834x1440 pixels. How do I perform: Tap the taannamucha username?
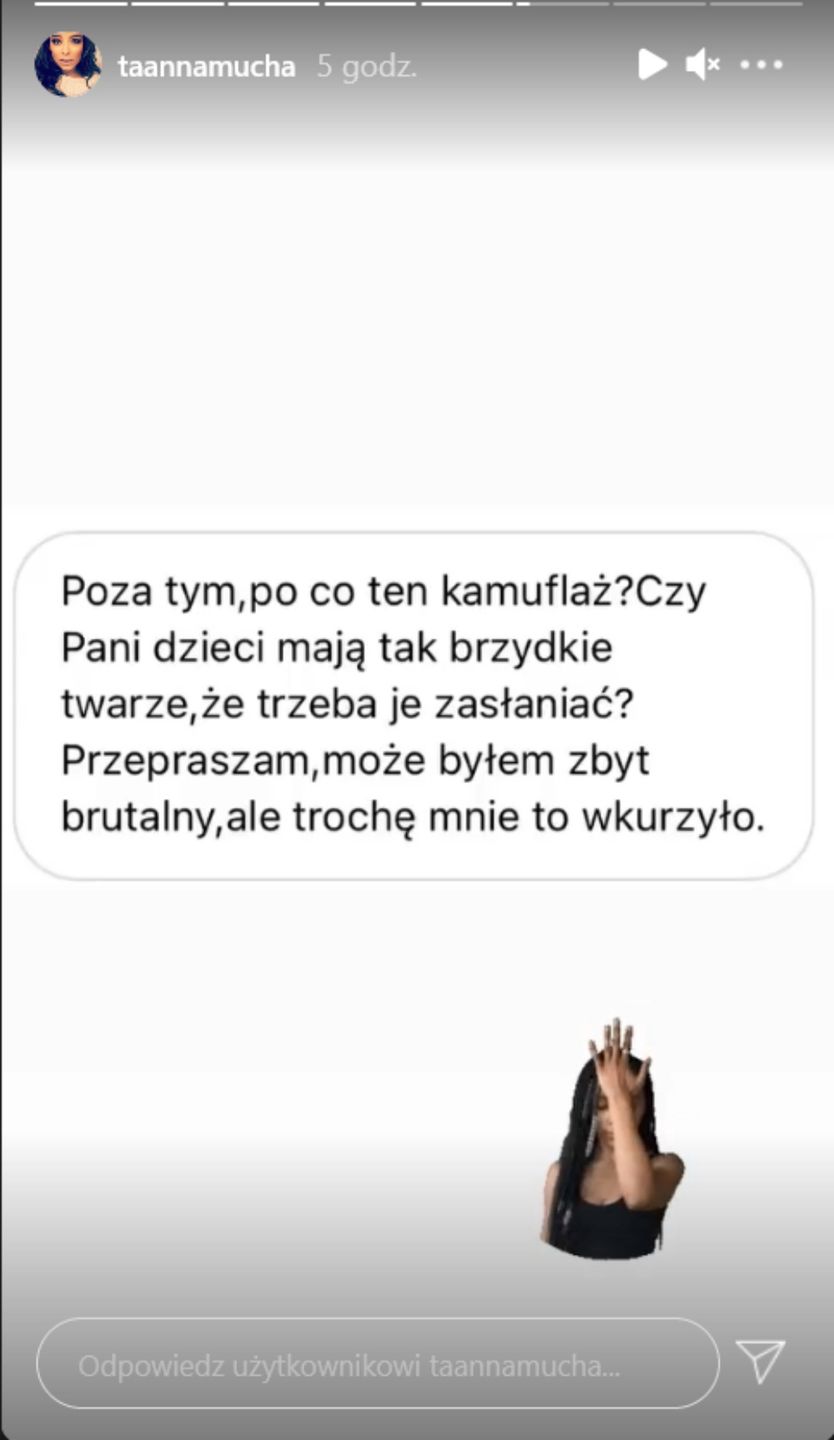tap(206, 67)
